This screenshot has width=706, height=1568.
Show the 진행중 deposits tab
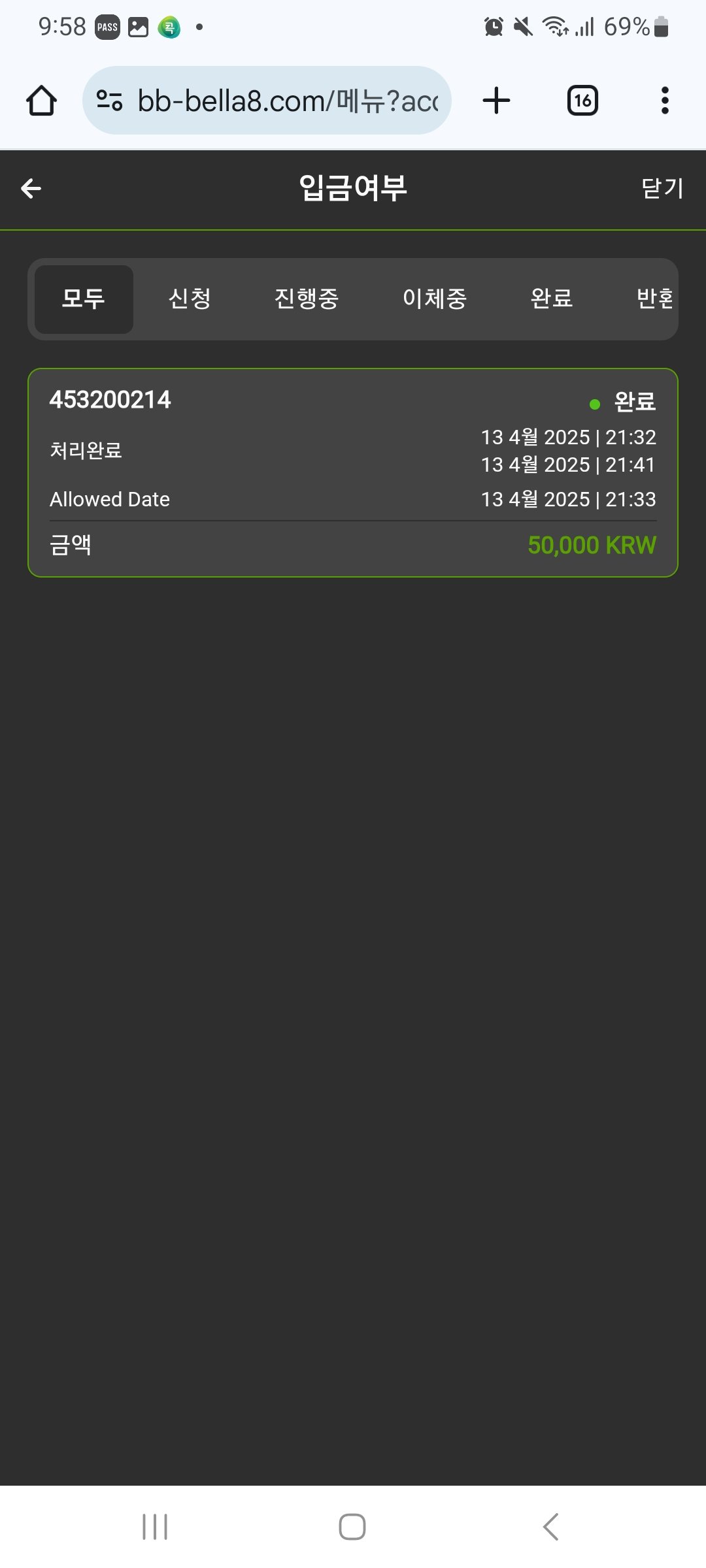tap(306, 299)
